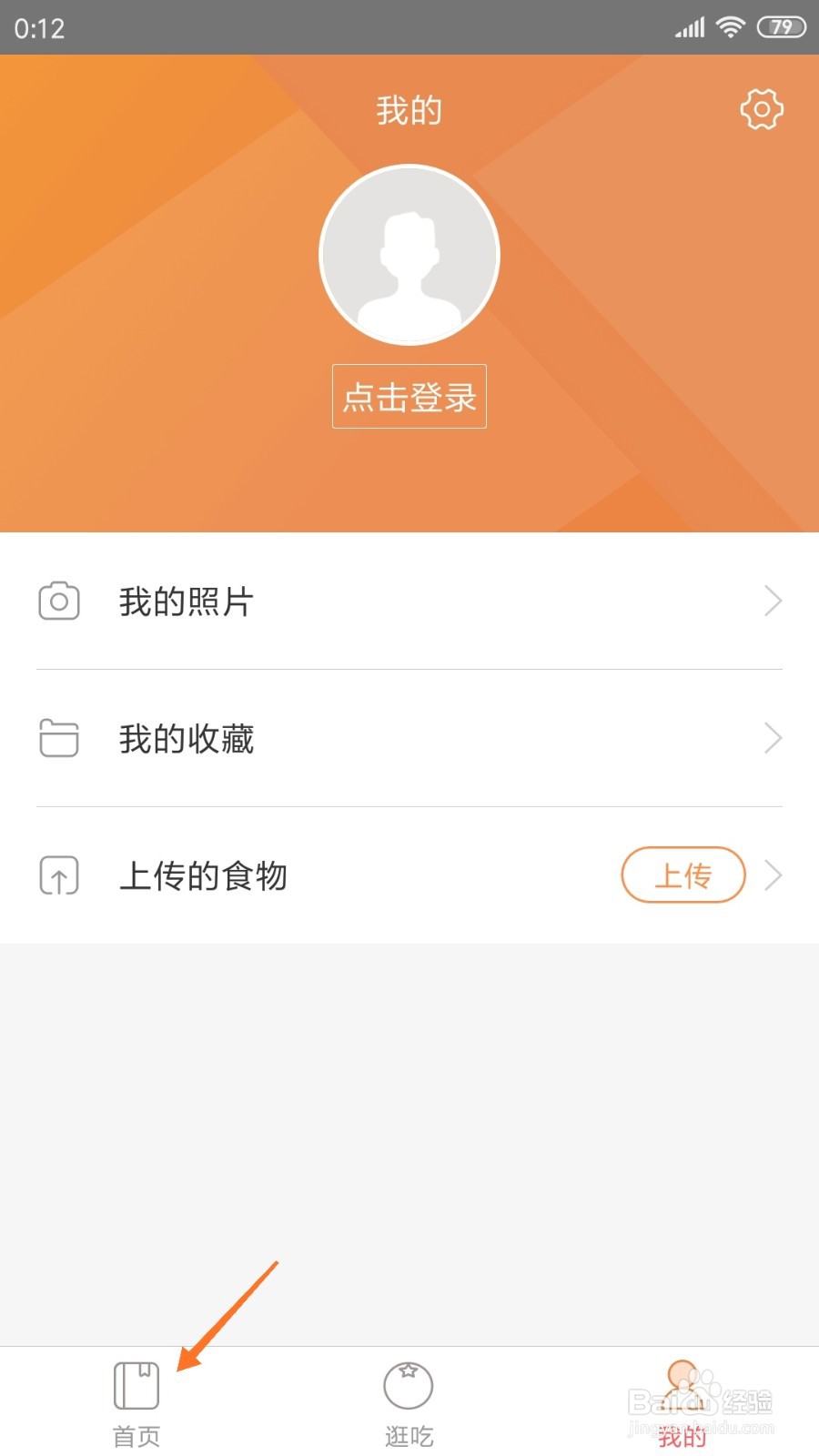This screenshot has width=819, height=1456.
Task: Tap 点击登录 to log in
Action: [x=409, y=397]
